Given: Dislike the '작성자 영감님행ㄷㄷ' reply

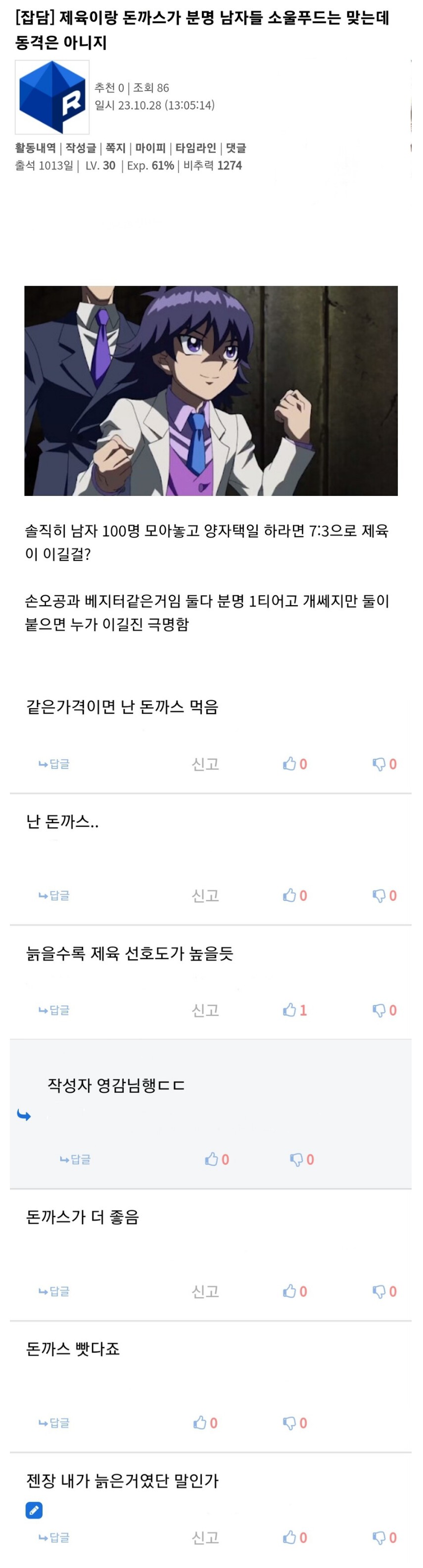Looking at the screenshot, I should [x=302, y=1160].
